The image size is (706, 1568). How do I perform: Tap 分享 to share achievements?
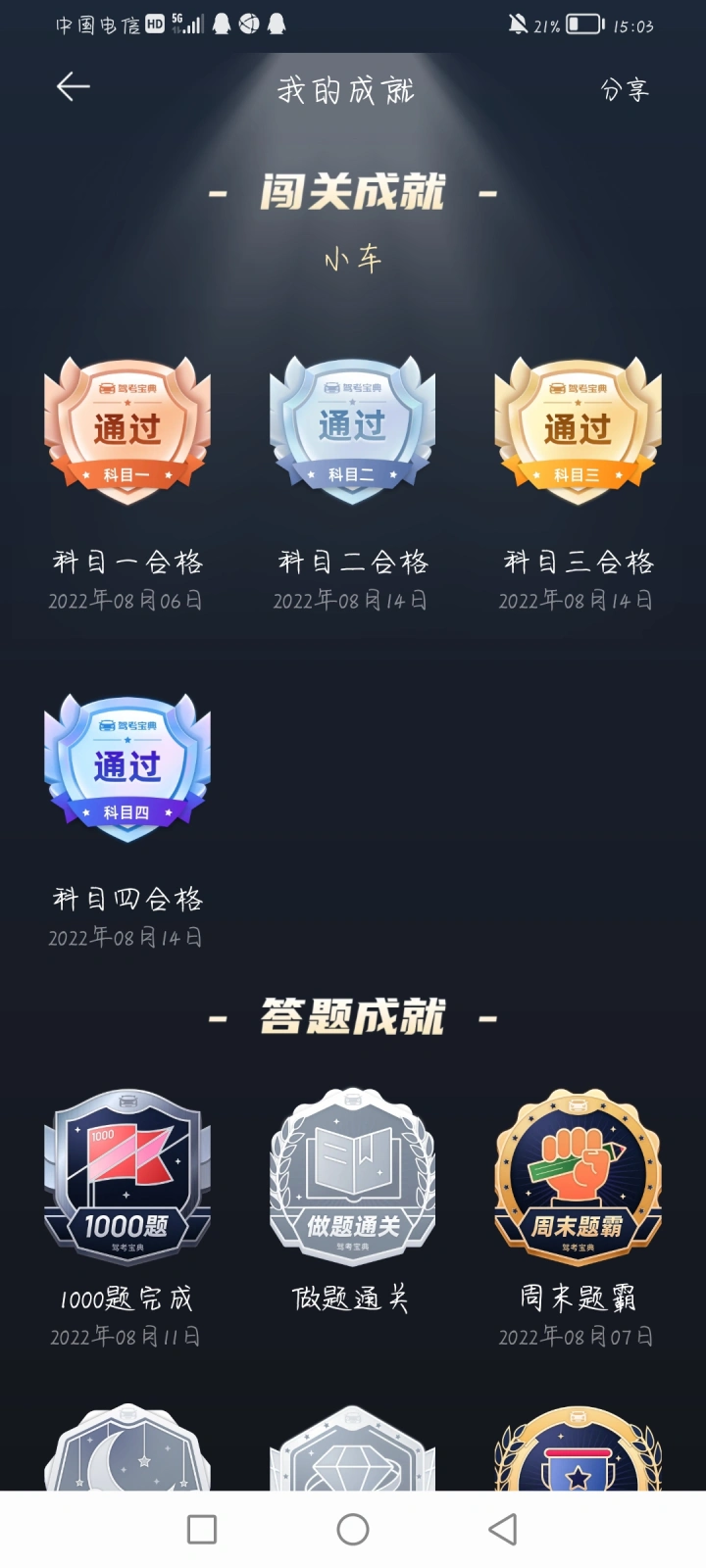coord(625,89)
